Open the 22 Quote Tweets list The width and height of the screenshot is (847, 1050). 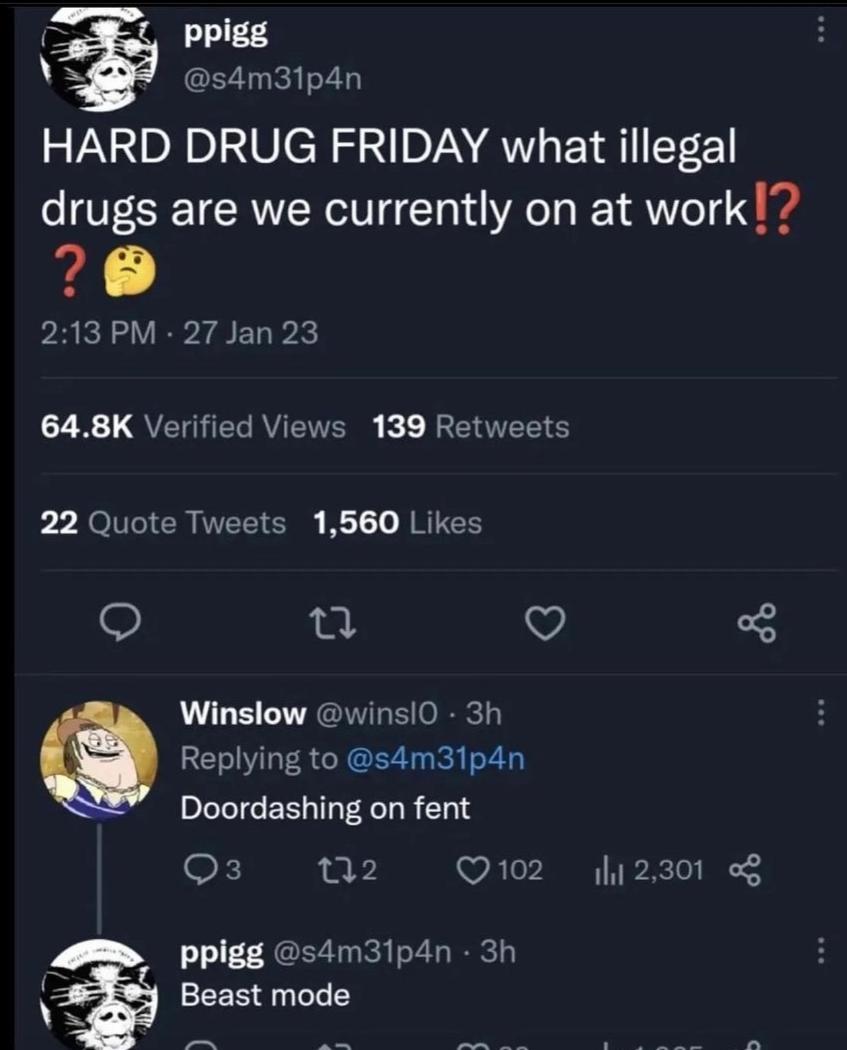click(x=162, y=522)
